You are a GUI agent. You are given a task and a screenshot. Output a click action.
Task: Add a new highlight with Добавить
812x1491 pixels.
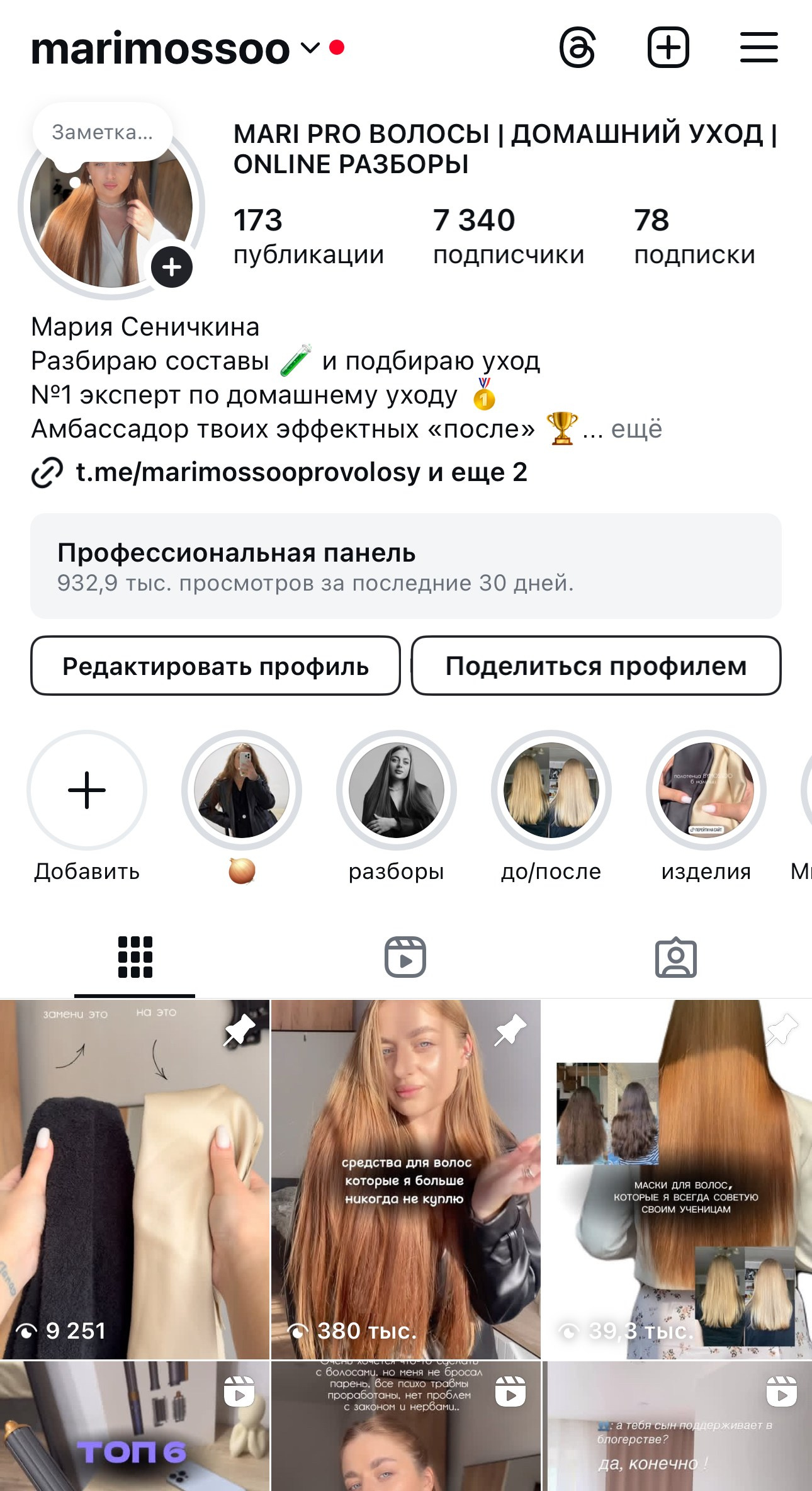tap(87, 807)
